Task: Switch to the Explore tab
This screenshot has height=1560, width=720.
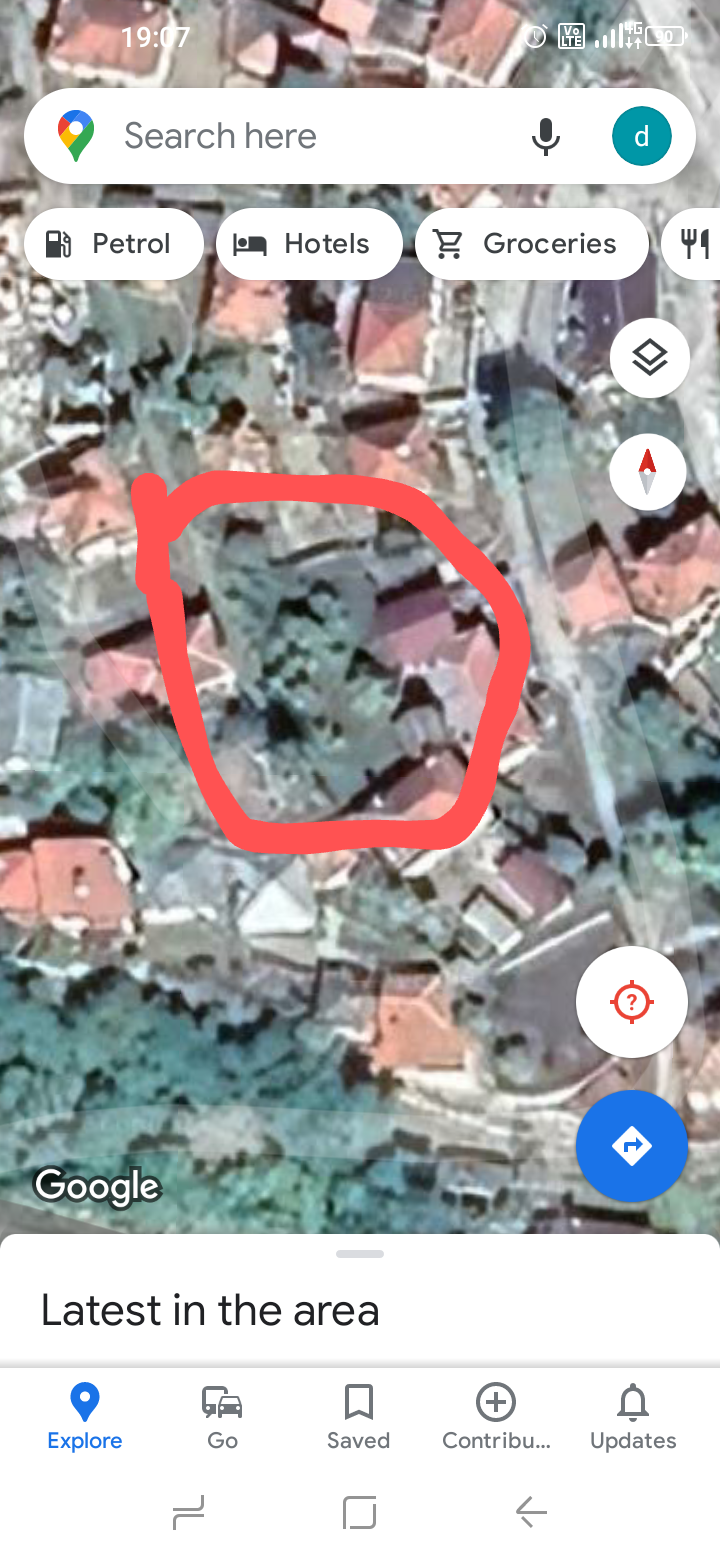Action: pyautogui.click(x=85, y=1416)
